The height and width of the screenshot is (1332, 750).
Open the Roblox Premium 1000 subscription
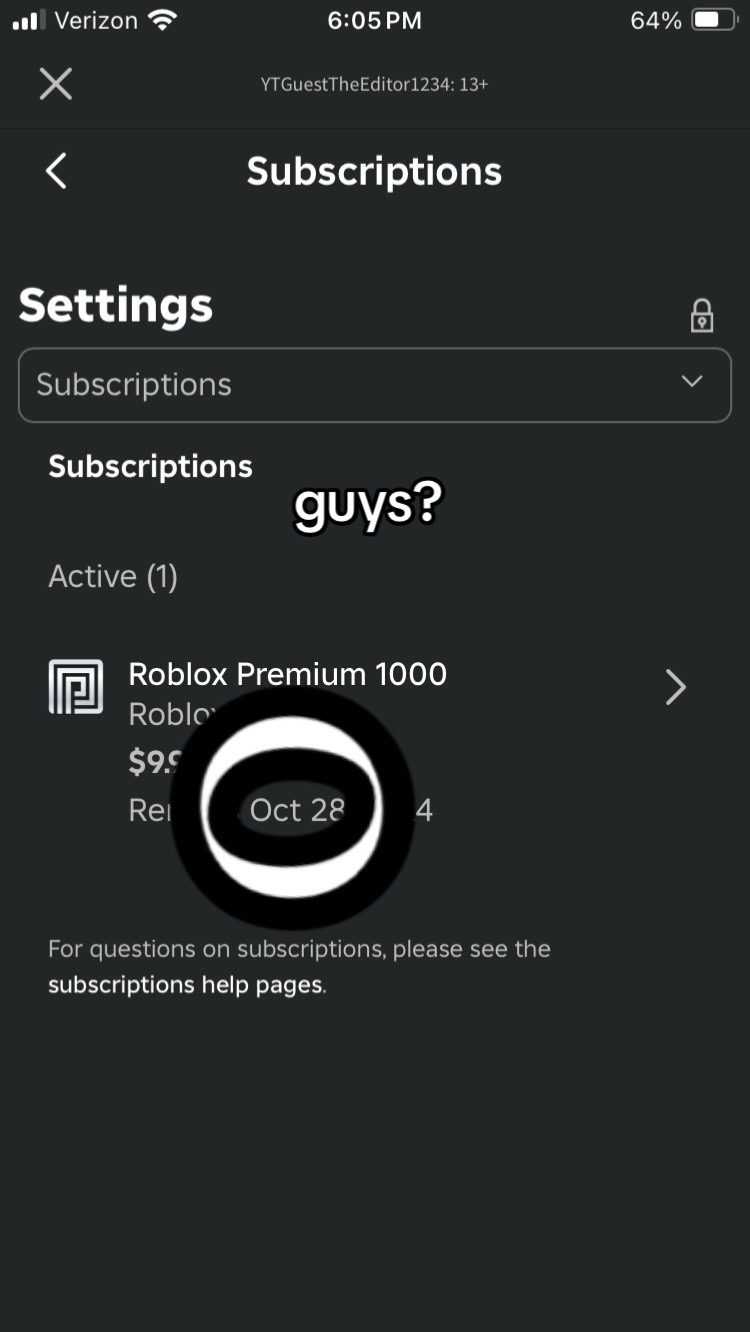(x=674, y=687)
